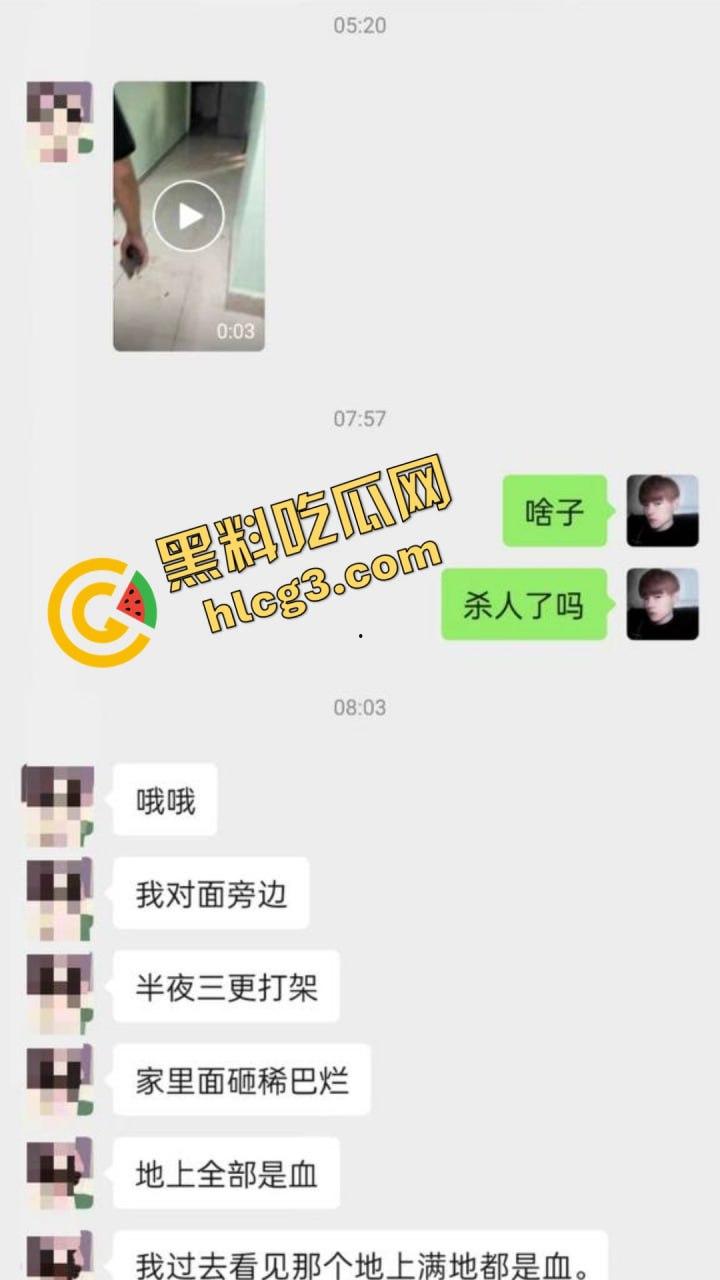Tap the avatar beside 哦哦 message
This screenshot has width=720, height=1280.
(x=57, y=800)
